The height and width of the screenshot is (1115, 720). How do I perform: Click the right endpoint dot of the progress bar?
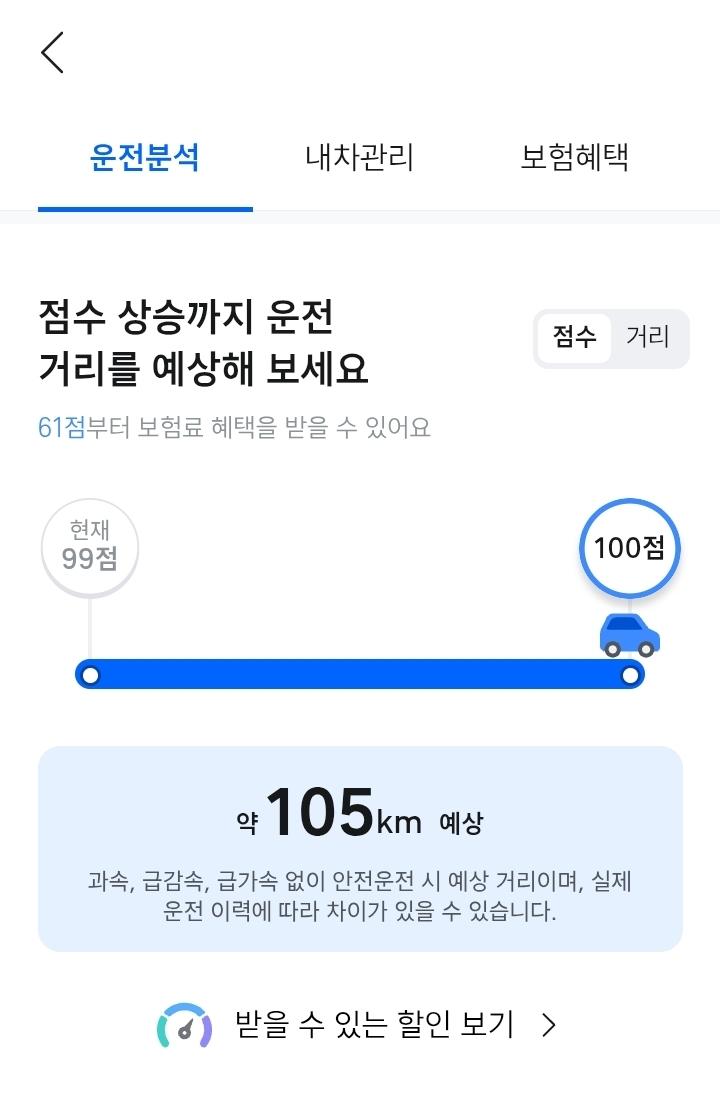tap(630, 676)
